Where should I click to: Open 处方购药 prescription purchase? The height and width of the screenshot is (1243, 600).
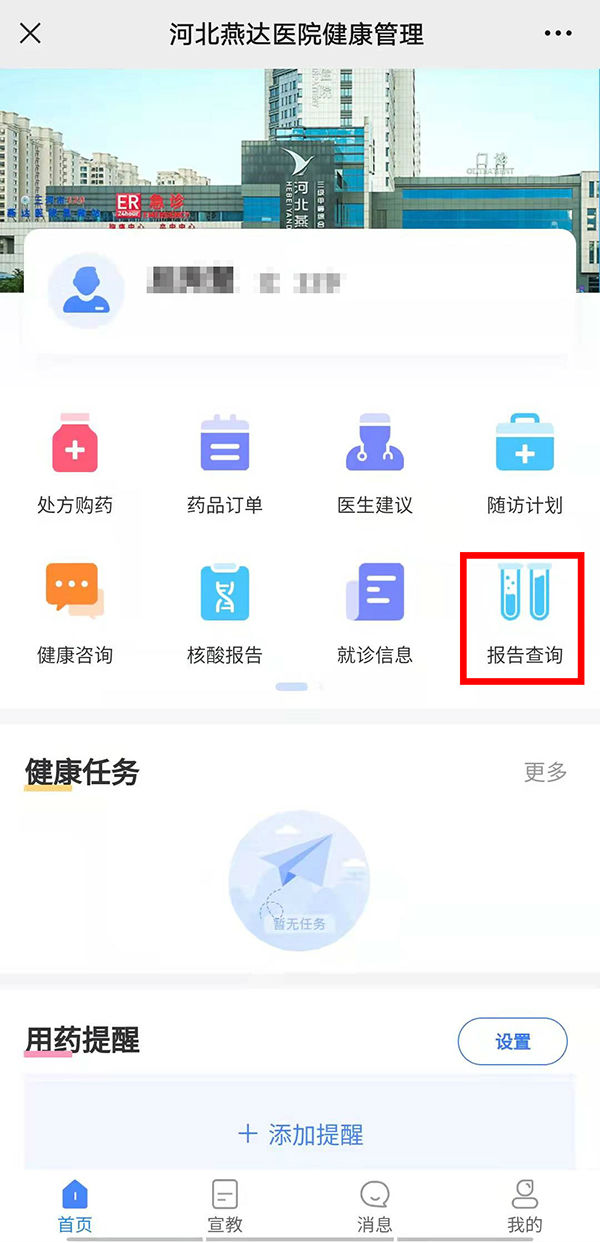coord(75,465)
